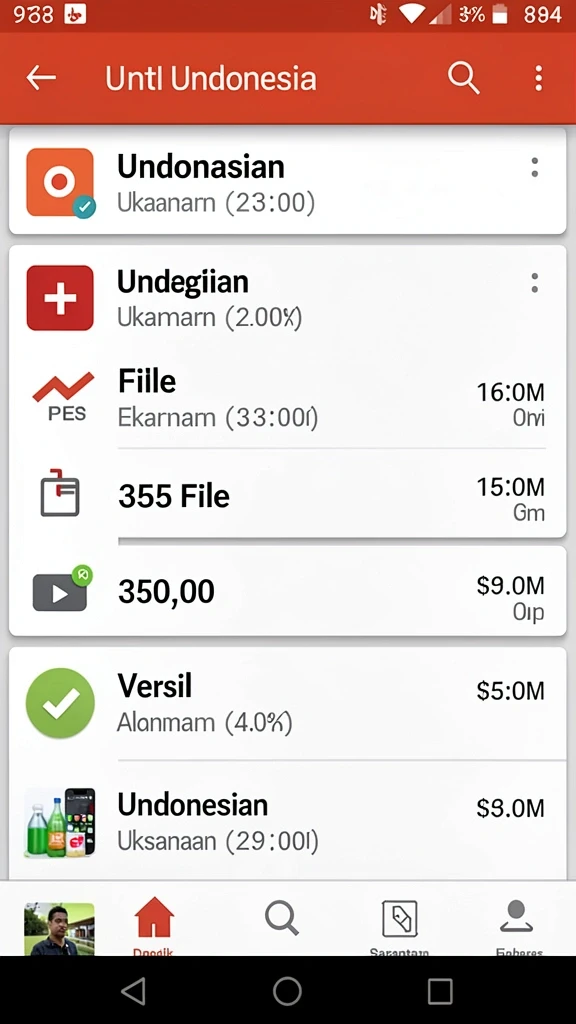This screenshot has height=1024, width=576.
Task: Open the Undegiian item
Action: (287, 298)
